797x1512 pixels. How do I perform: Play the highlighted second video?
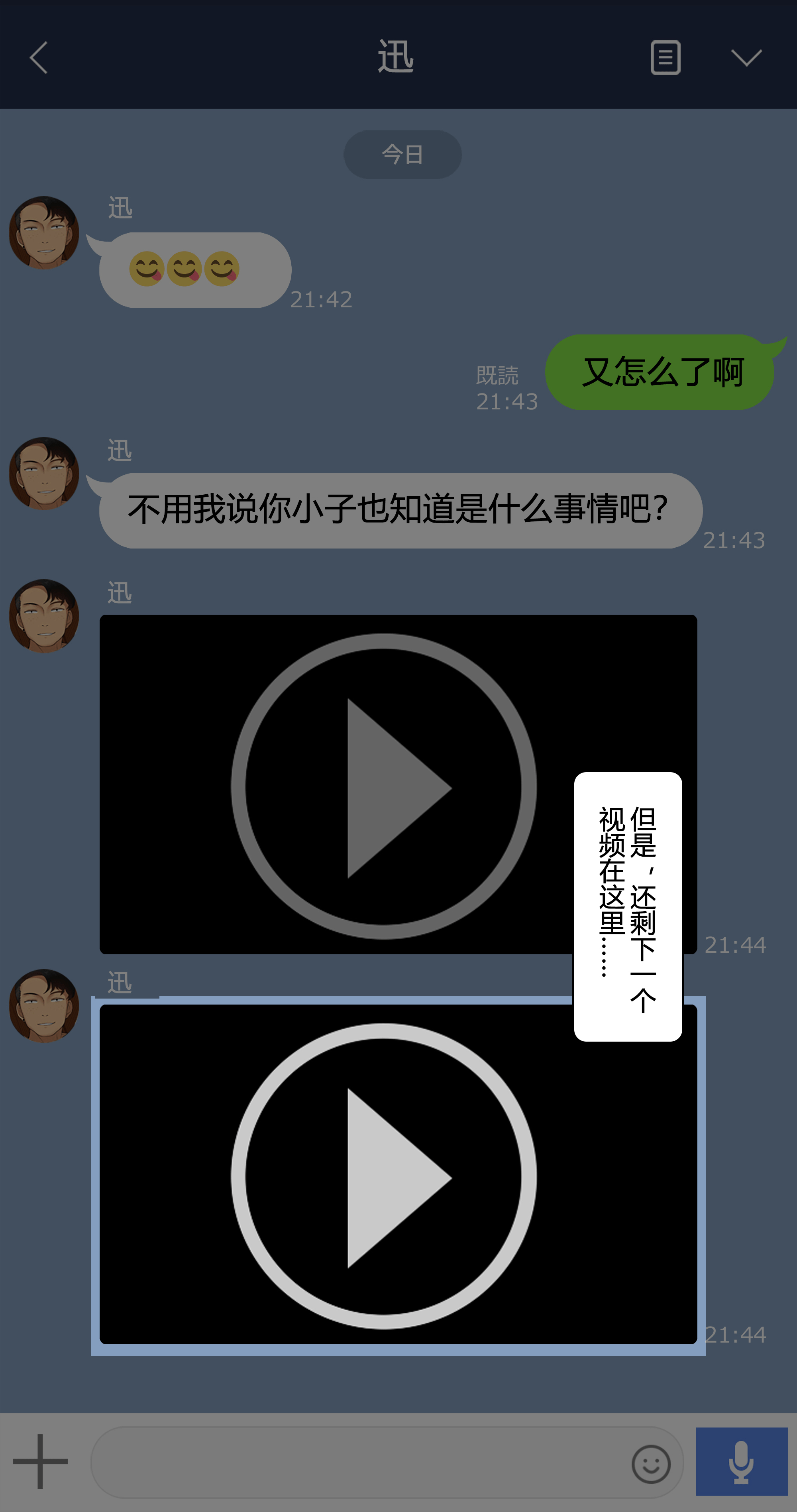pyautogui.click(x=384, y=1176)
